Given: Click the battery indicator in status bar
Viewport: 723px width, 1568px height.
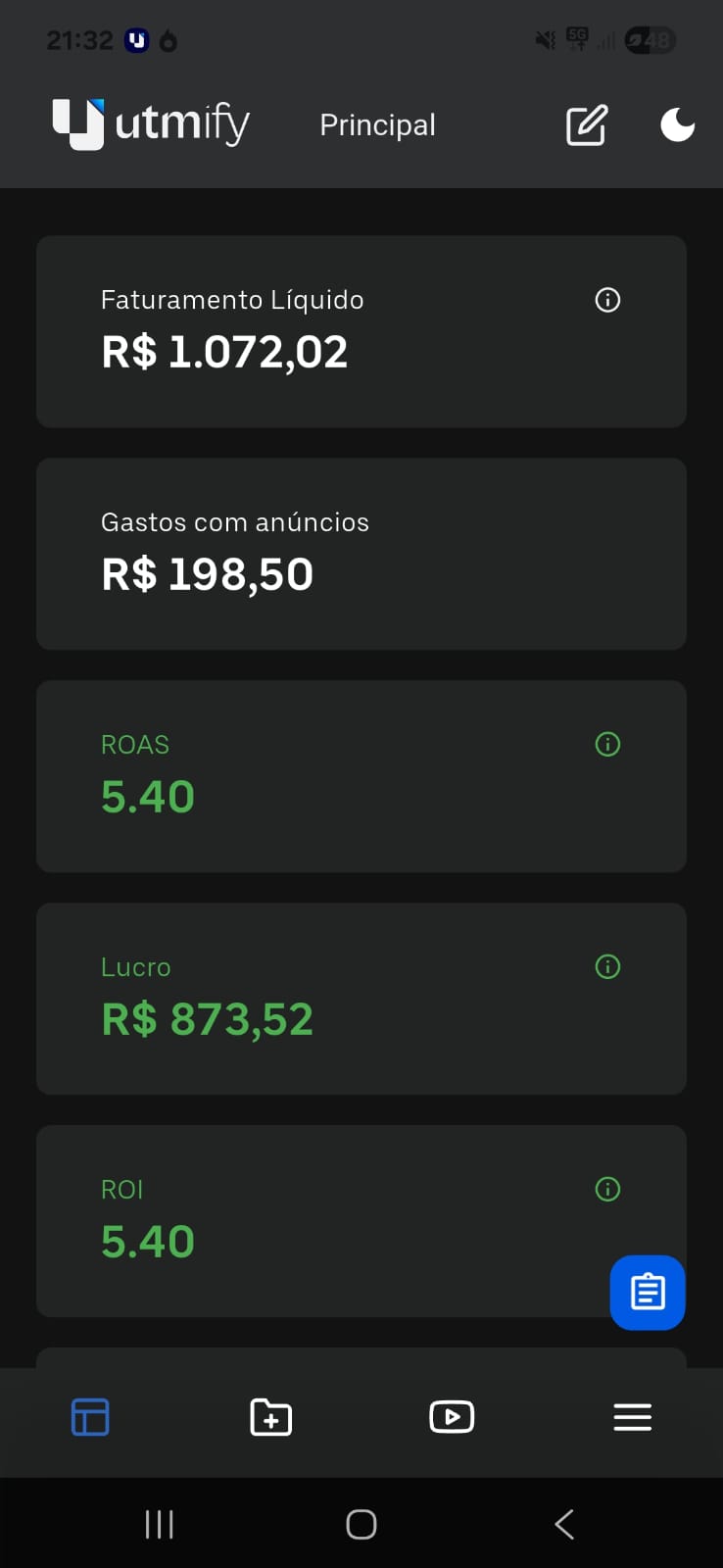Looking at the screenshot, I should (650, 40).
